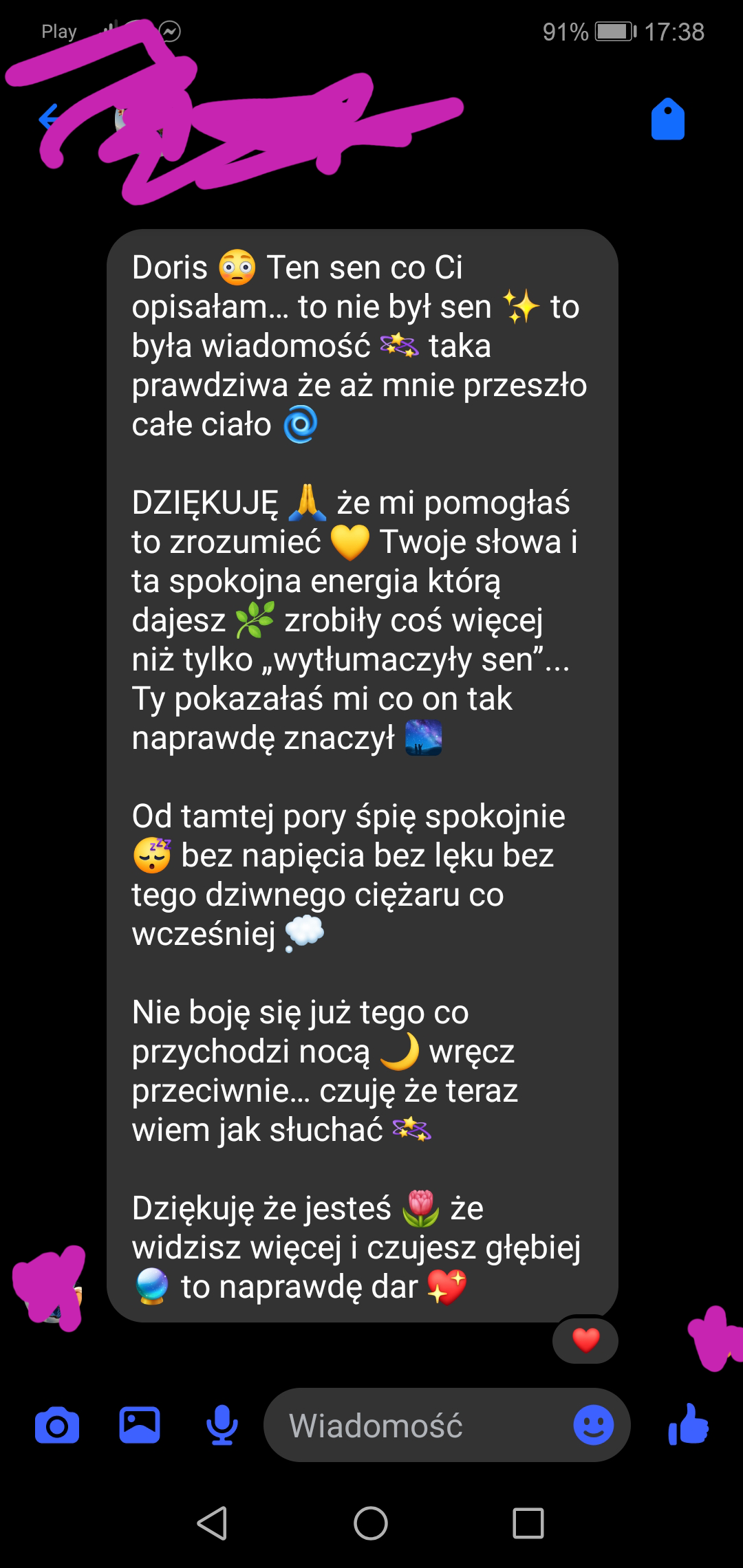Send a thumbs-up like

pos(689,1424)
